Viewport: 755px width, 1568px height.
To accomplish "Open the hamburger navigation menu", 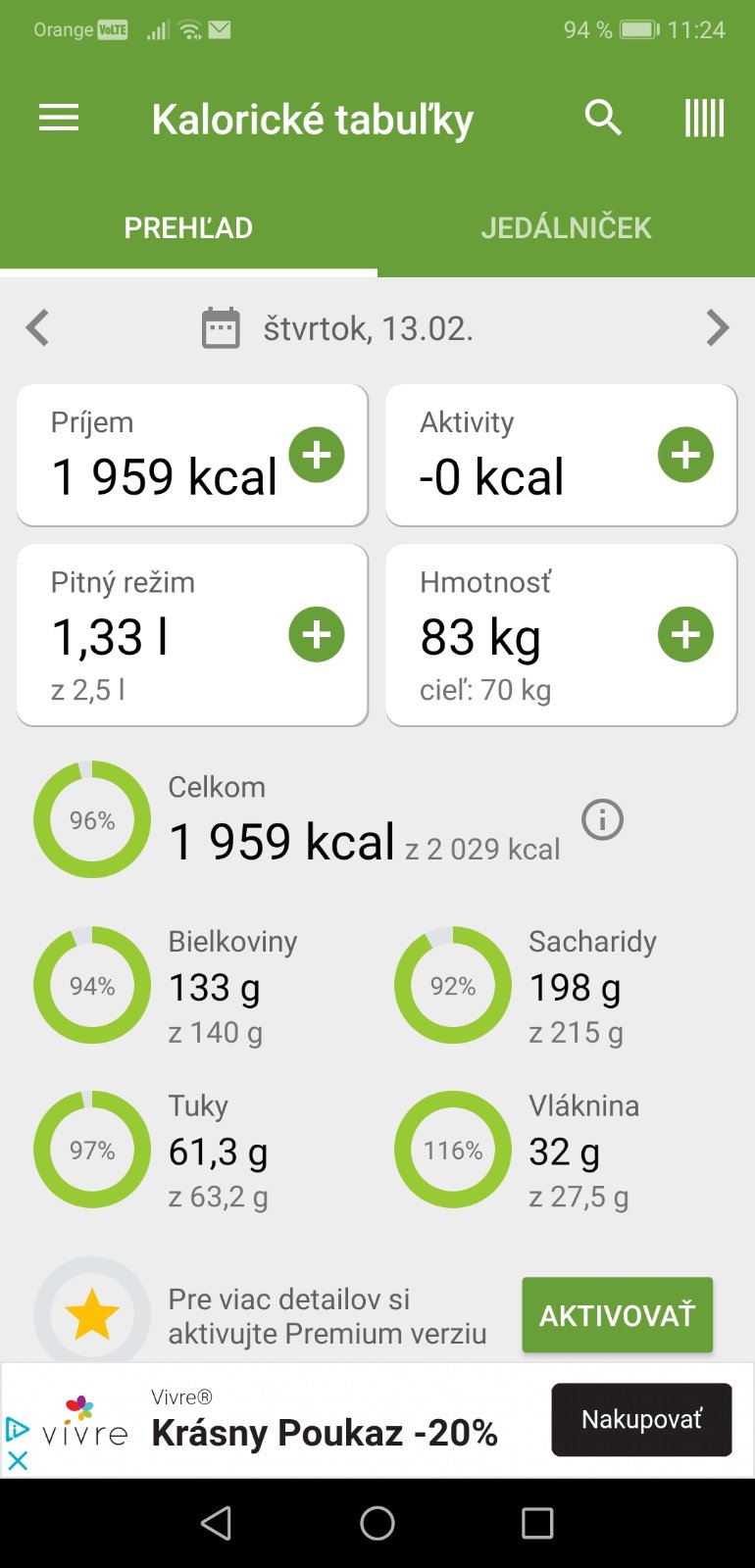I will coord(59,119).
